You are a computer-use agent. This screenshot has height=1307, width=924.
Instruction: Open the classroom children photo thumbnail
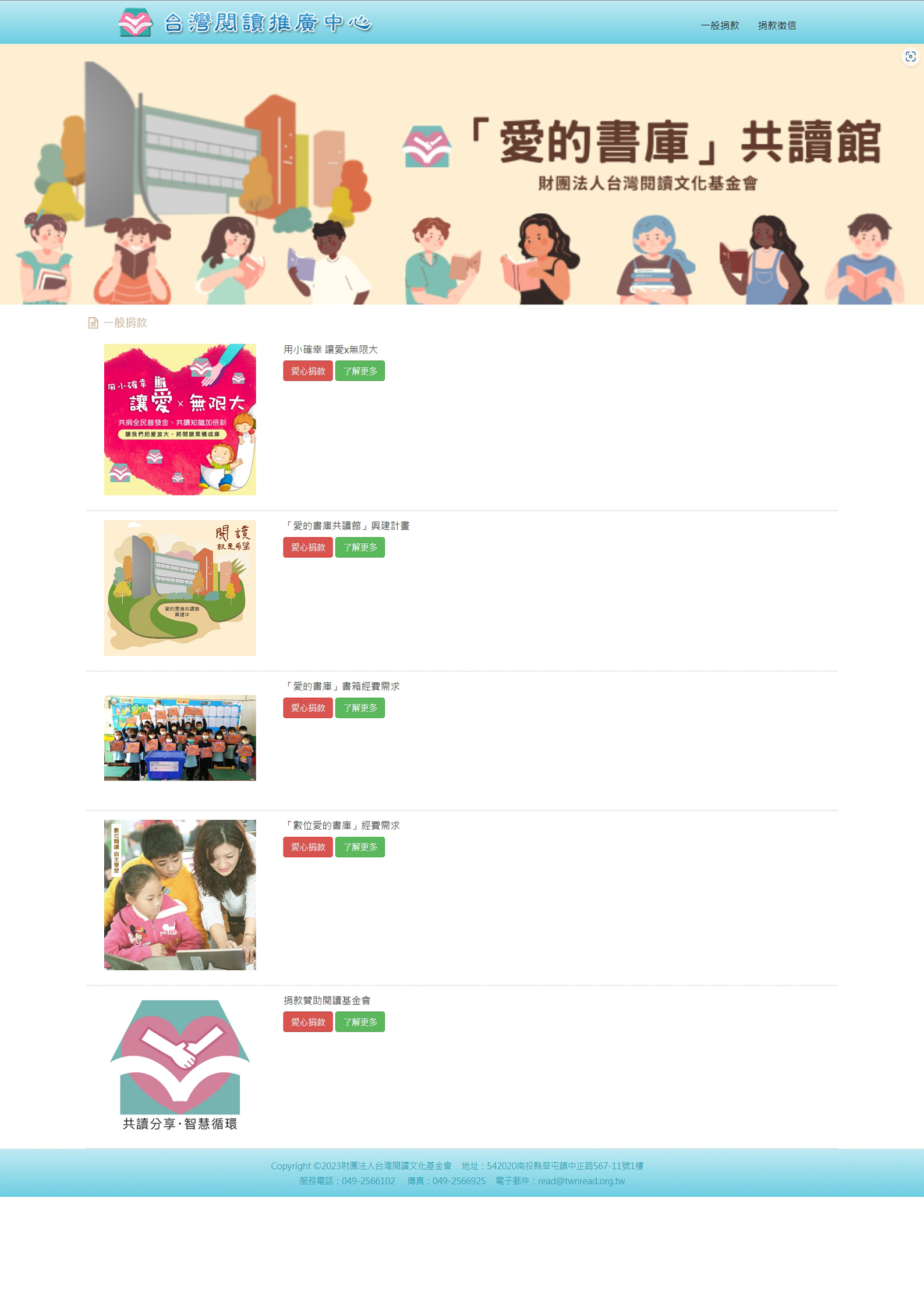(x=180, y=738)
